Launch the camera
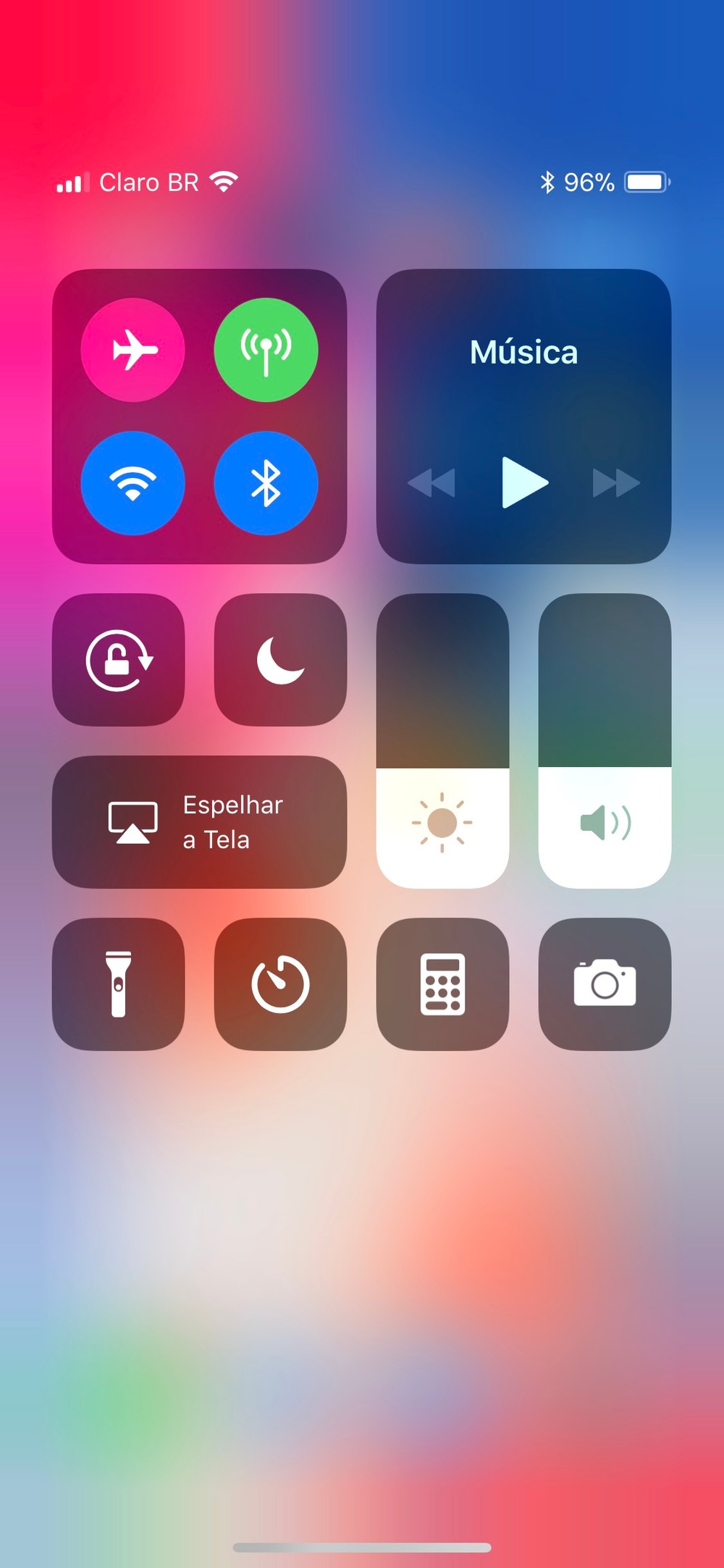The image size is (724, 1568). [x=605, y=984]
